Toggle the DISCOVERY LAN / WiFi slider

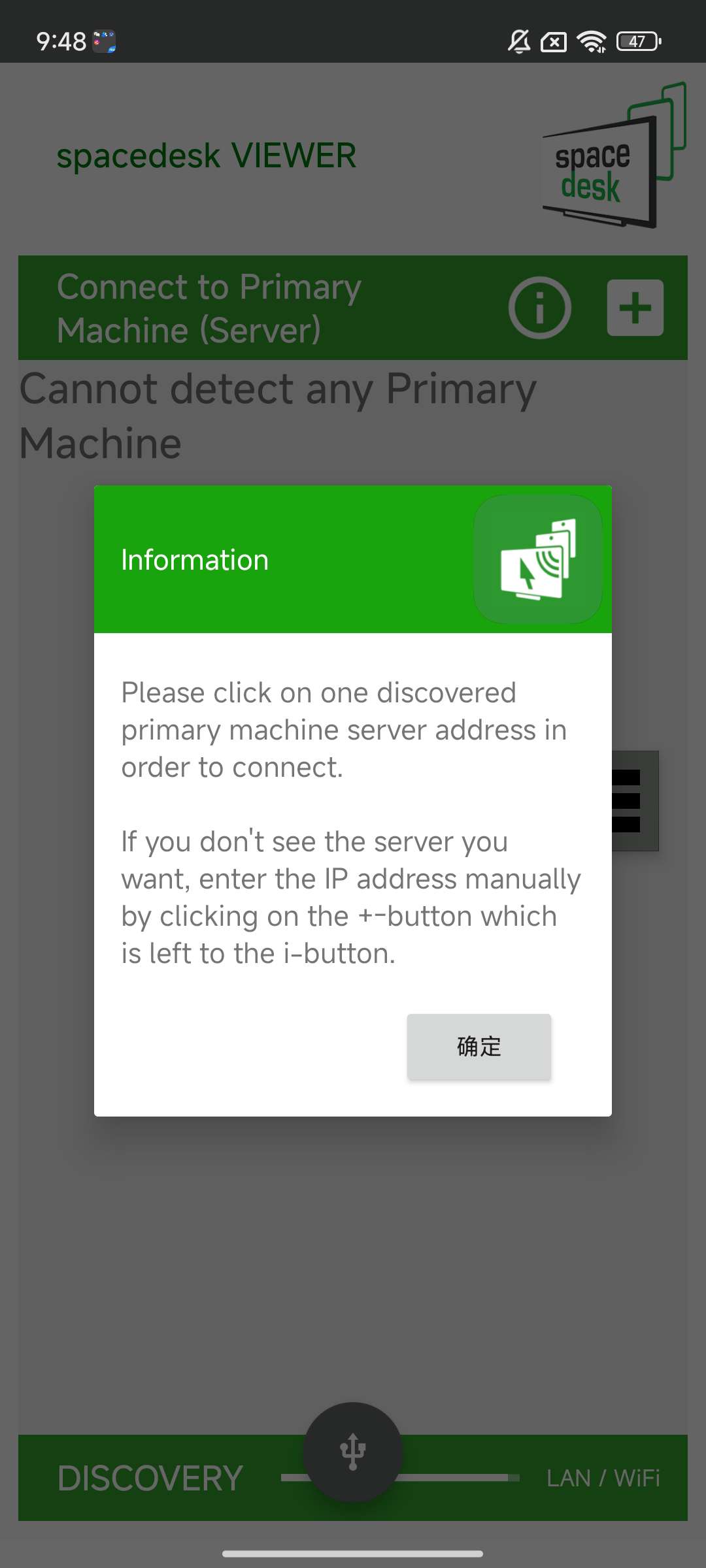pos(458,1478)
